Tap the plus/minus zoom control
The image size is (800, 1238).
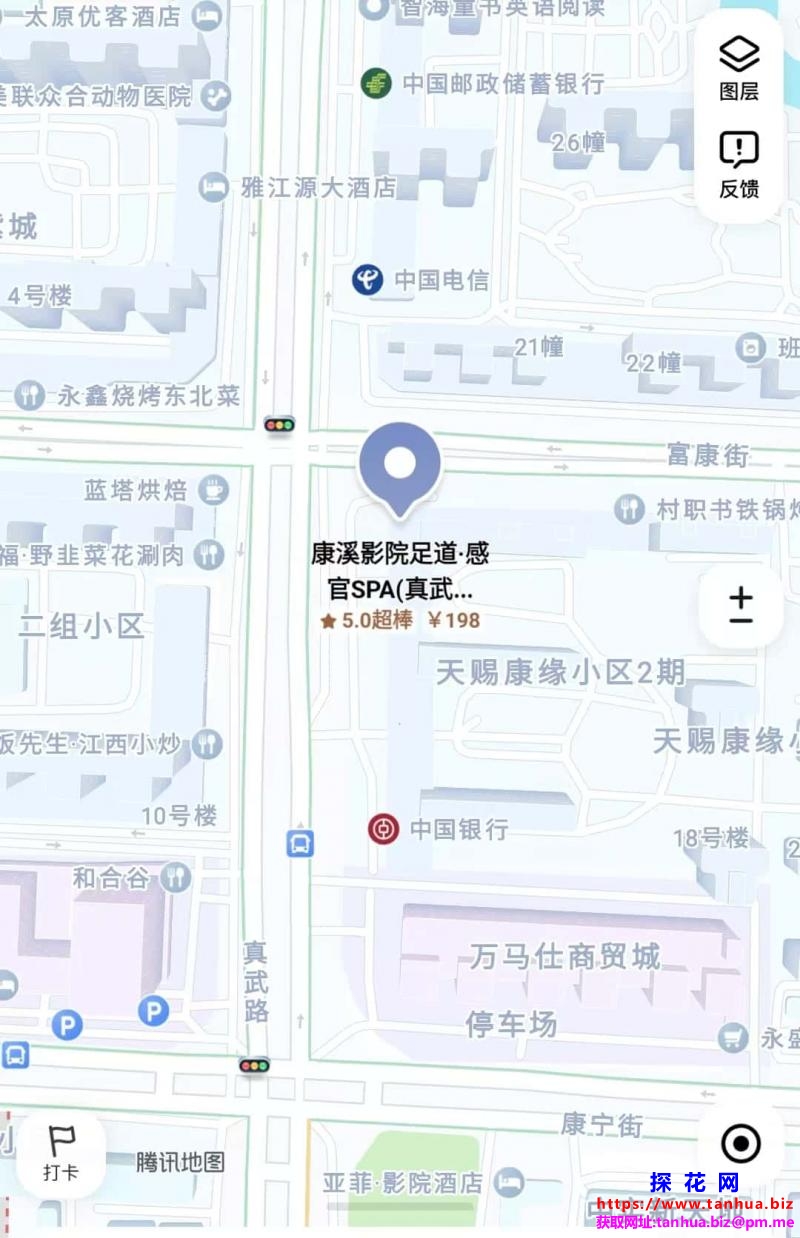(x=740, y=607)
